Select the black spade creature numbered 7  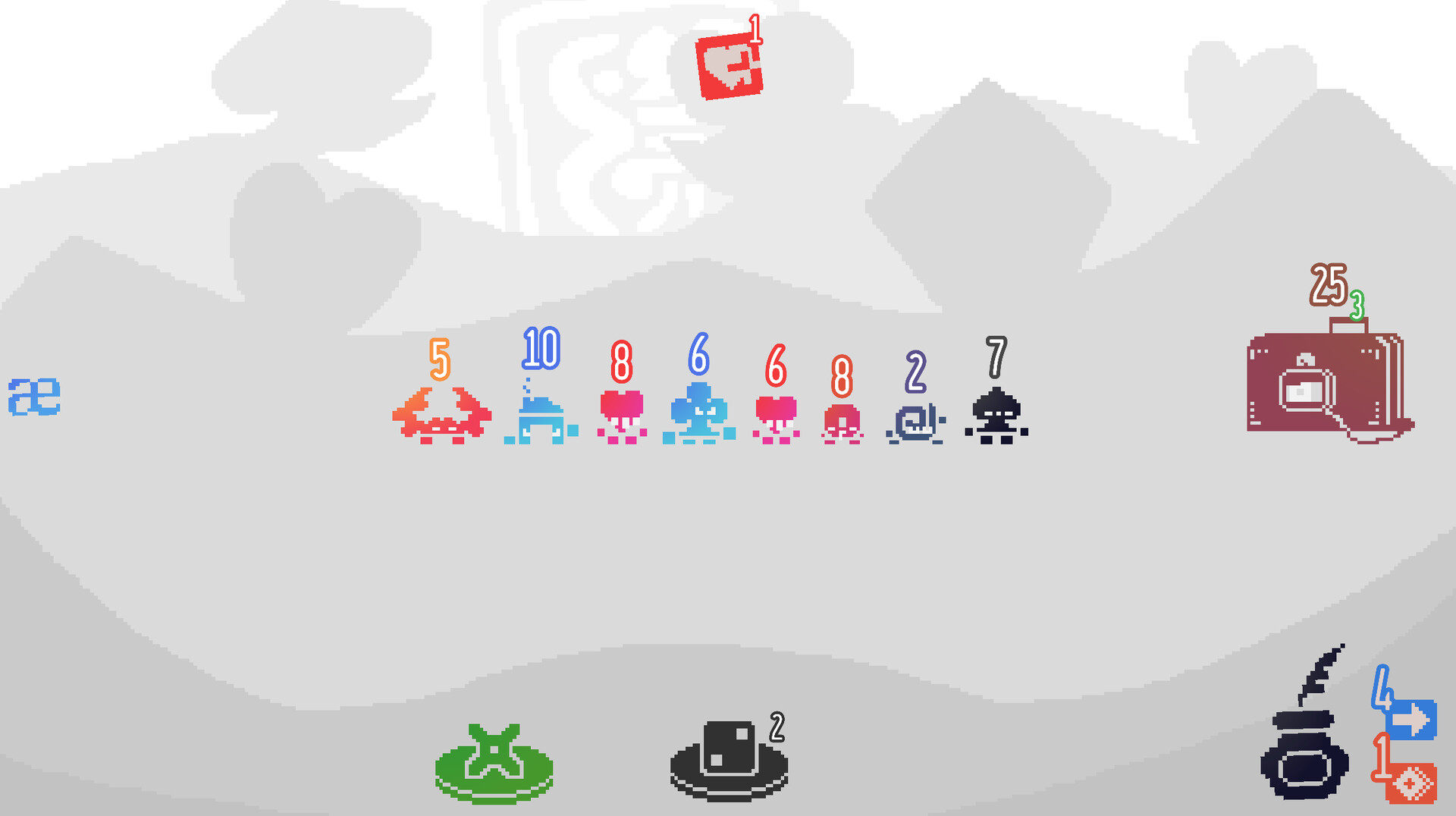tap(996, 416)
